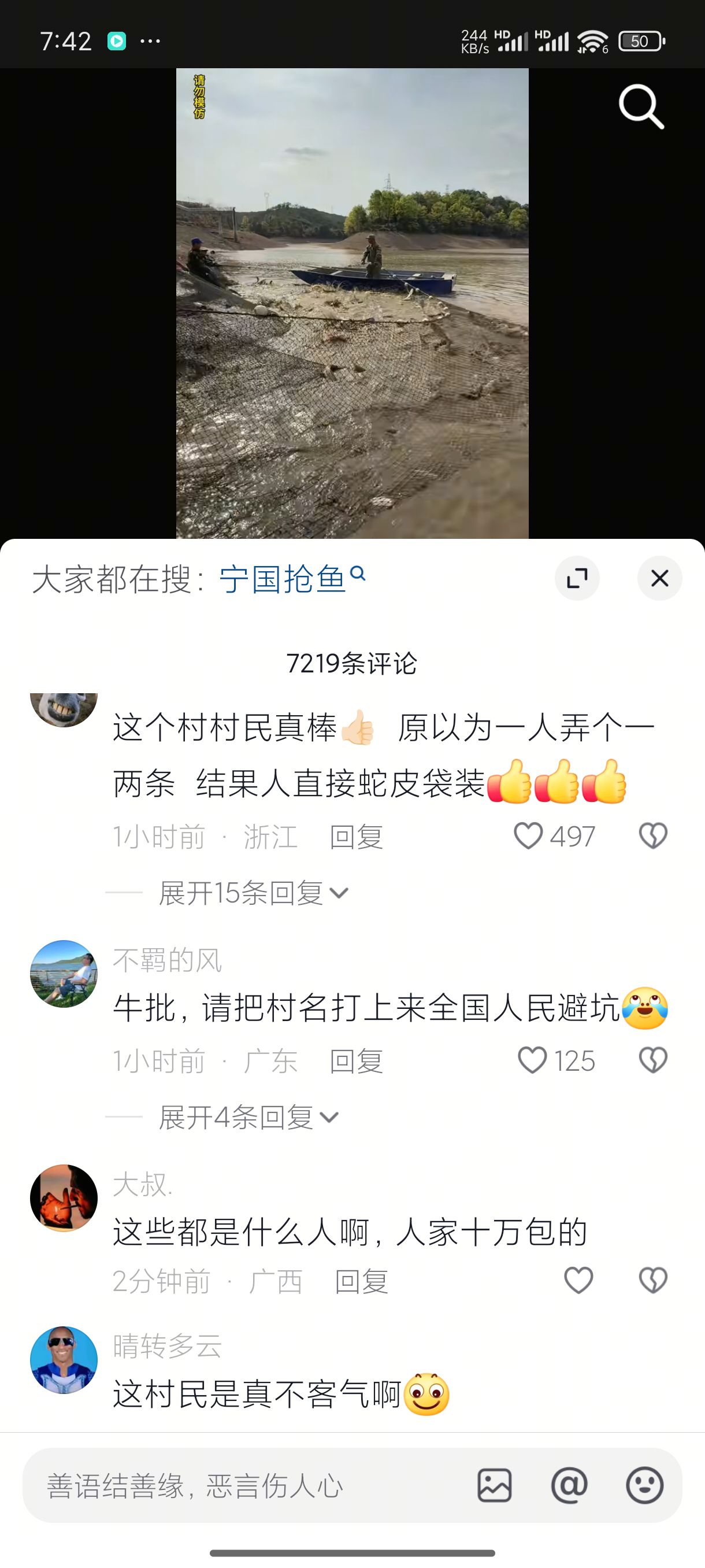Expand 展开4条回复
Screen dimensions: 705x1568
247,1118
